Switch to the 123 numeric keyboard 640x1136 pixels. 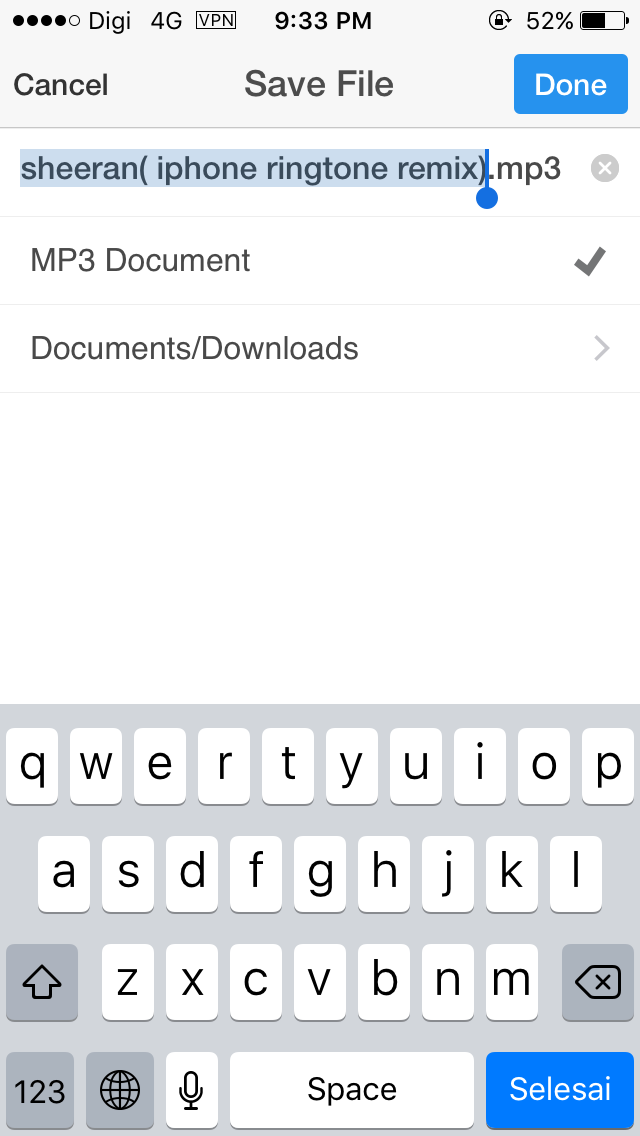pyautogui.click(x=40, y=1090)
